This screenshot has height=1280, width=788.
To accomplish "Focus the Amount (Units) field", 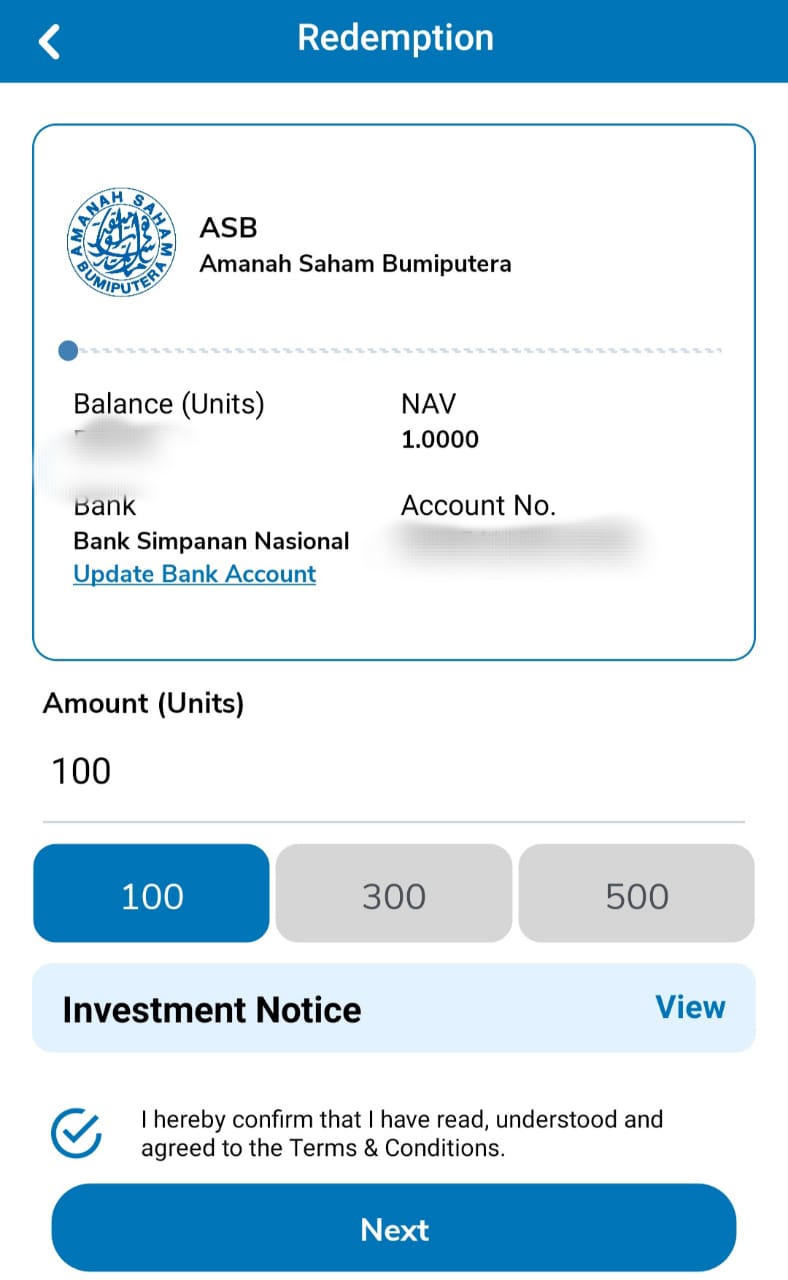I will [x=394, y=772].
